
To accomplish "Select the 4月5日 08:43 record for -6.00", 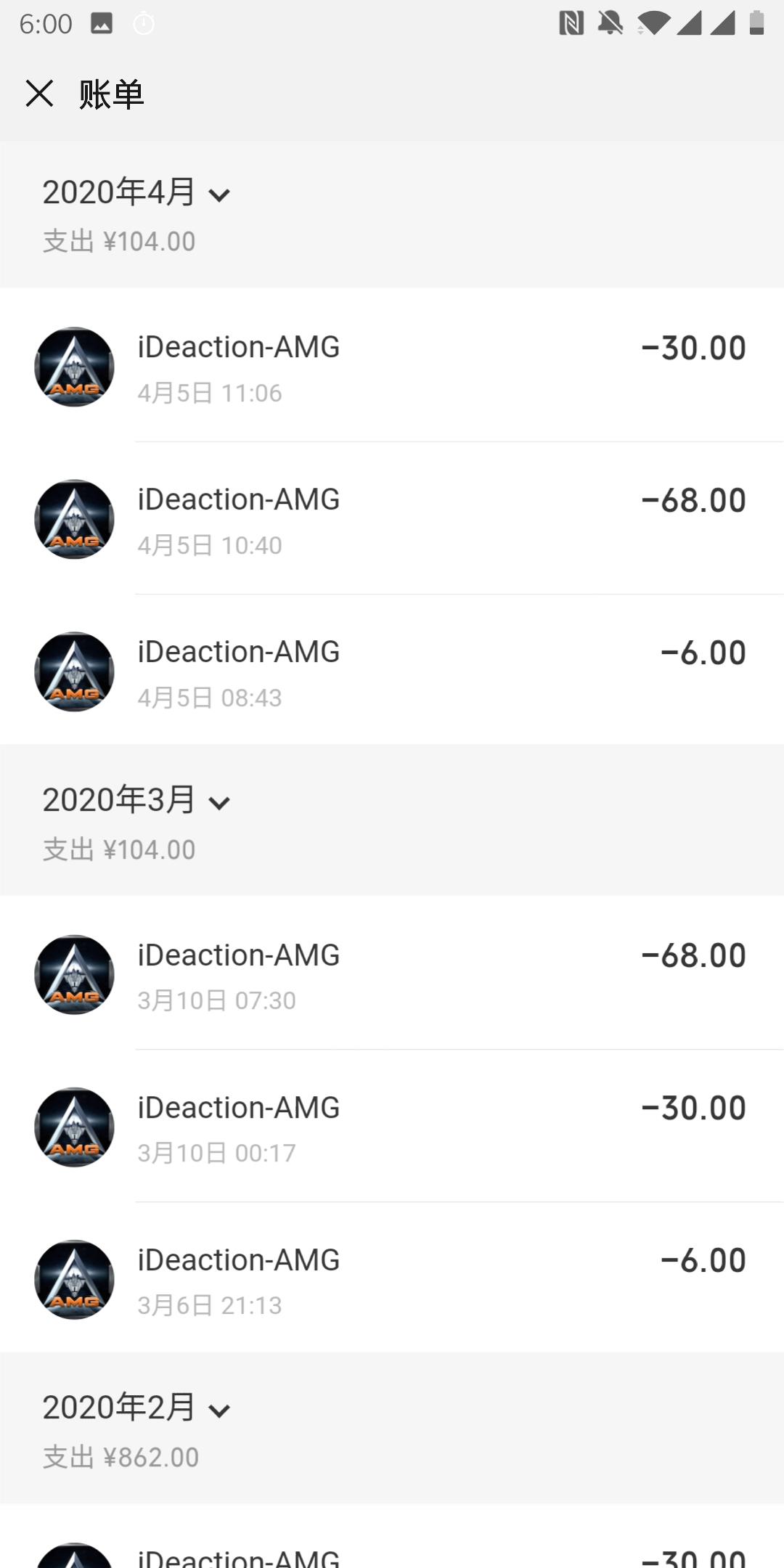I will coord(392,672).
